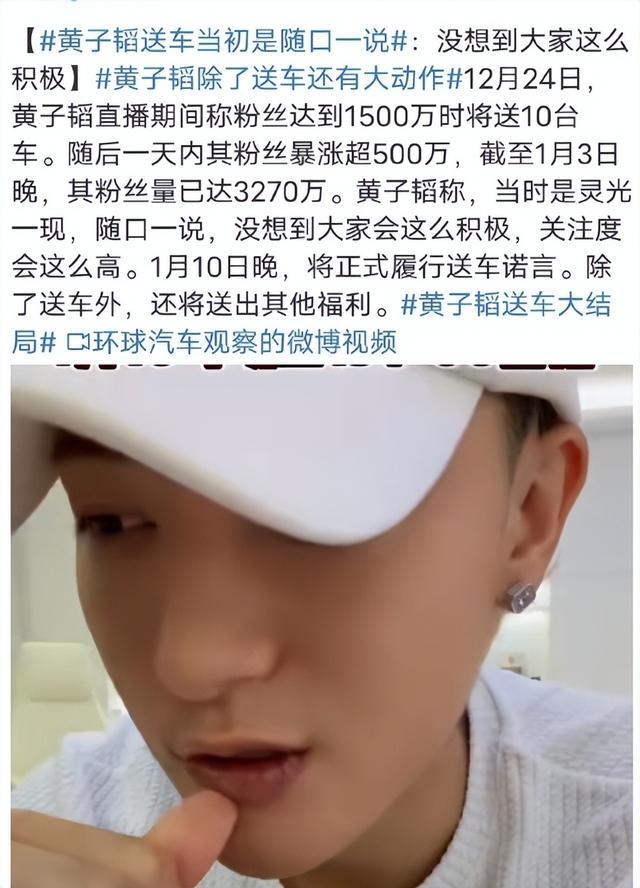Open hashtag #黄子韬送车大结局#
Image resolution: width=640 pixels, height=888 pixels.
505,304
